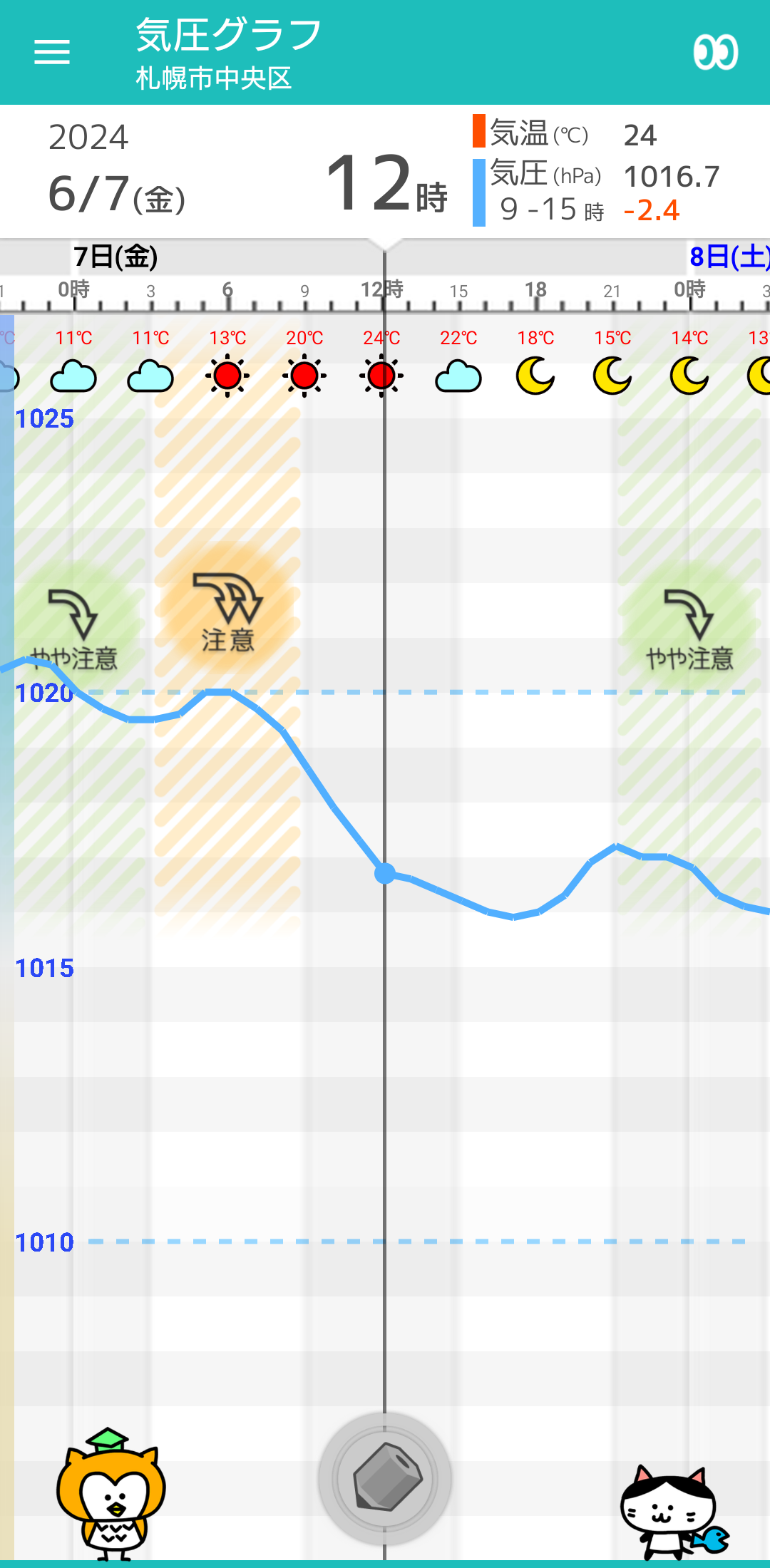Tap the orange 注意 pressure warning marker
The width and height of the screenshot is (770, 1568).
point(227,612)
